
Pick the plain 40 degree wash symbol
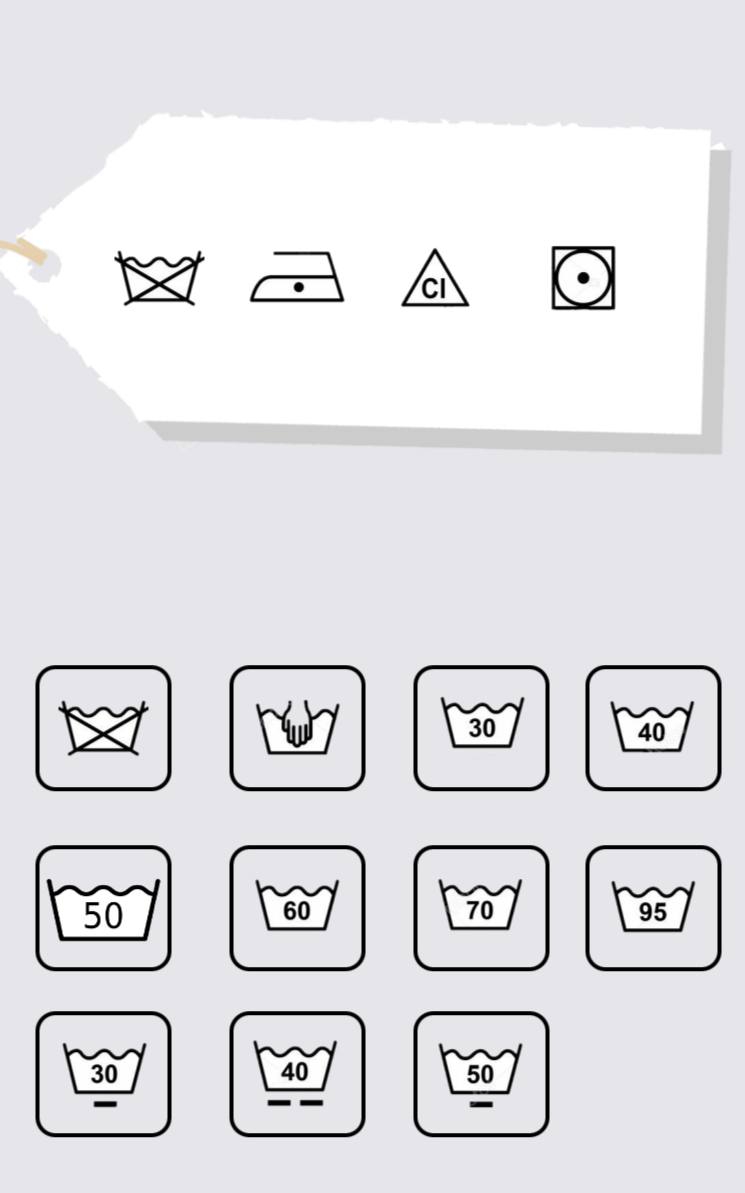[653, 728]
